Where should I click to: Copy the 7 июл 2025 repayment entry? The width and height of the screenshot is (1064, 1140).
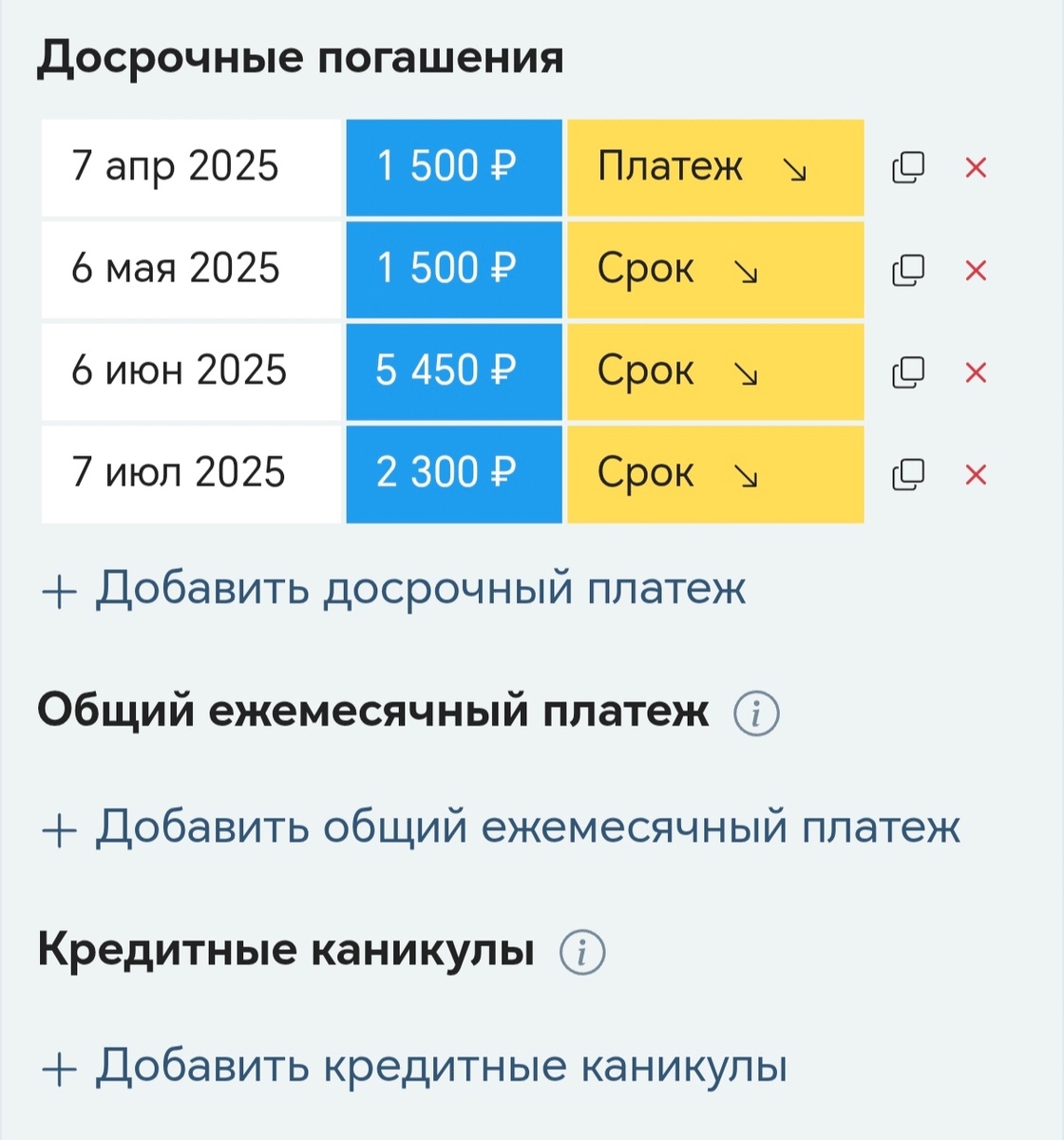[x=909, y=472]
